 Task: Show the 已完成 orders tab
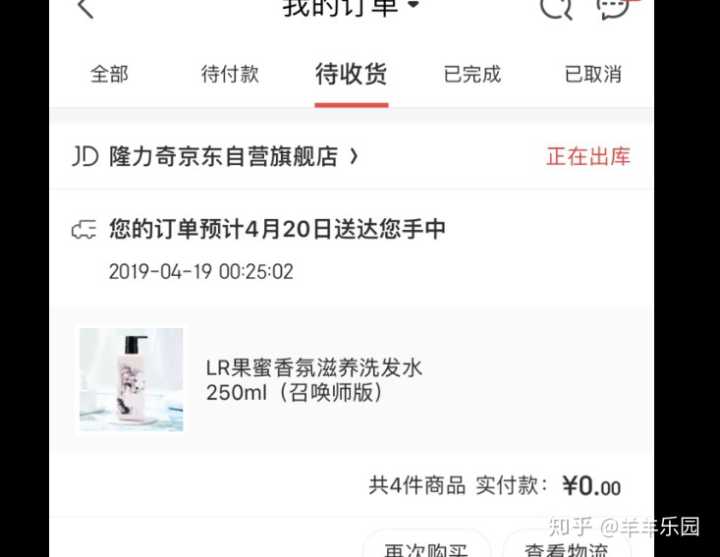coord(472,74)
